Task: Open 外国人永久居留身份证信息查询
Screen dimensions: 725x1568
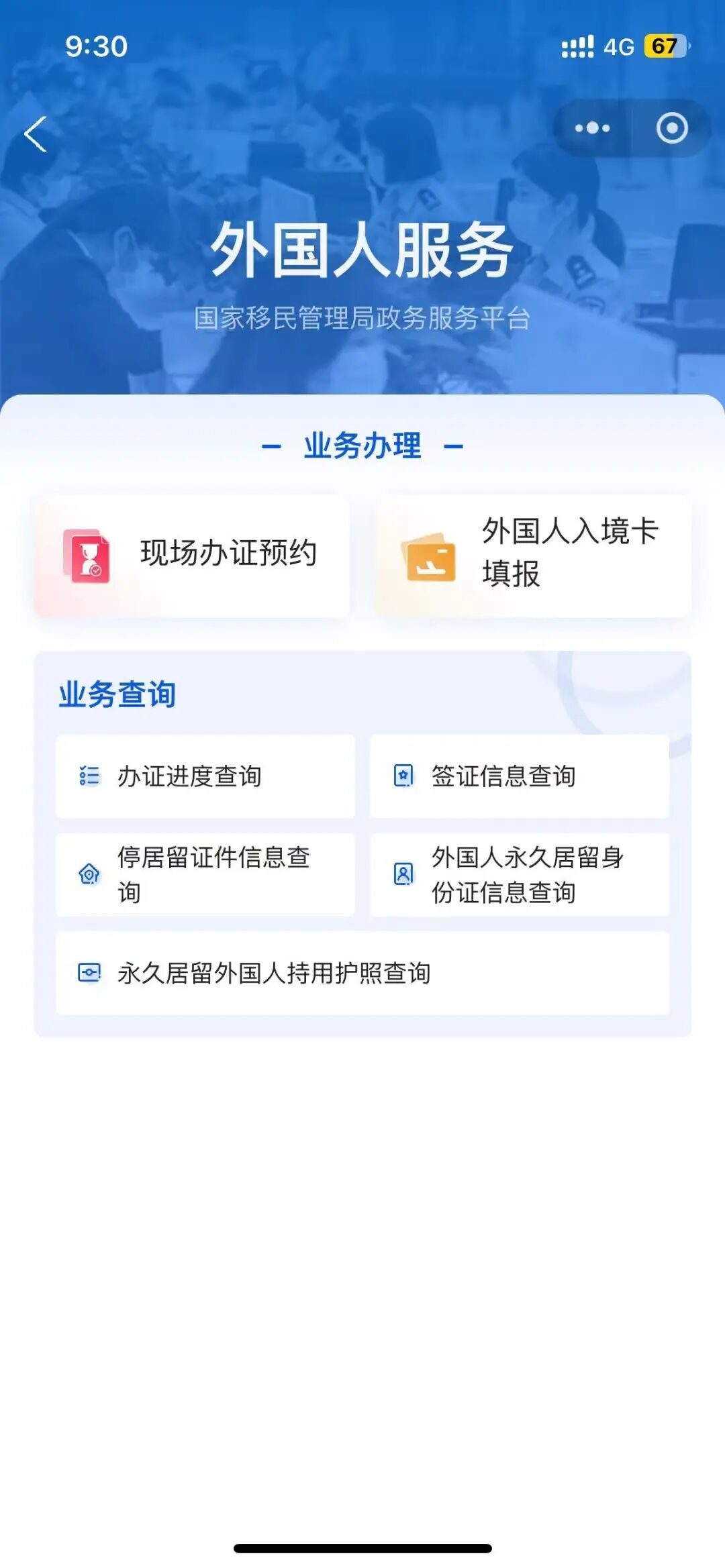Action: pos(519,875)
